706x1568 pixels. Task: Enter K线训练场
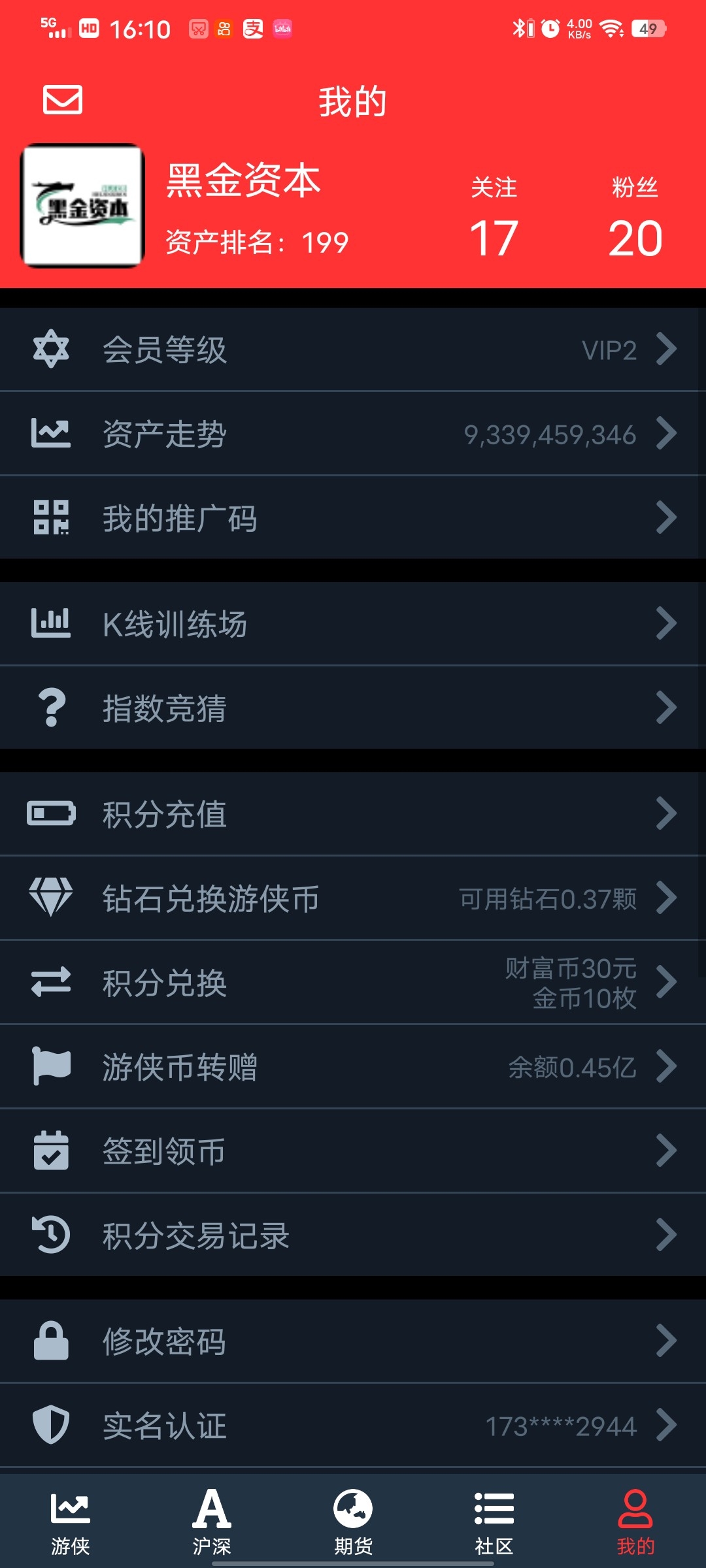coord(353,624)
